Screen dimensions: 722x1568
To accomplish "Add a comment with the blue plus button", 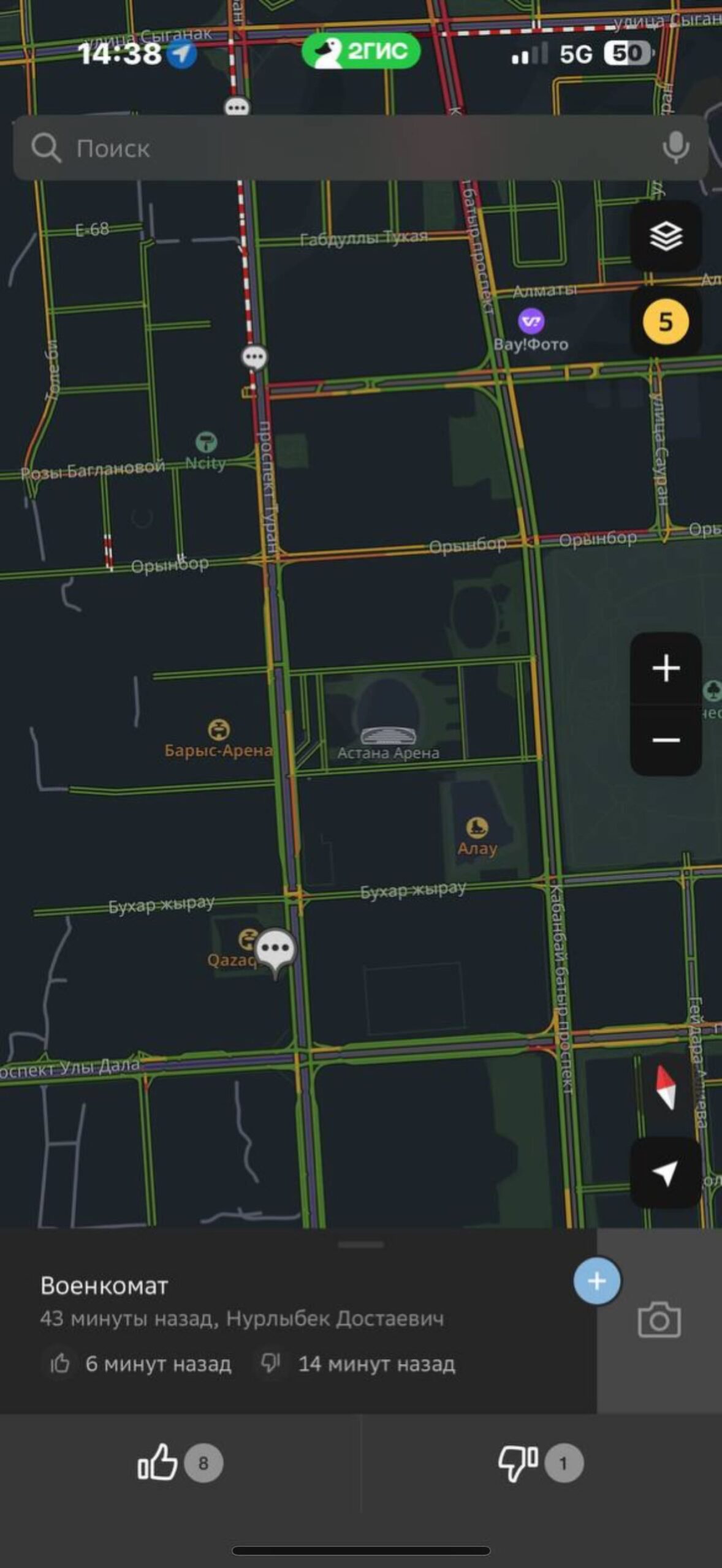I will 596,1281.
